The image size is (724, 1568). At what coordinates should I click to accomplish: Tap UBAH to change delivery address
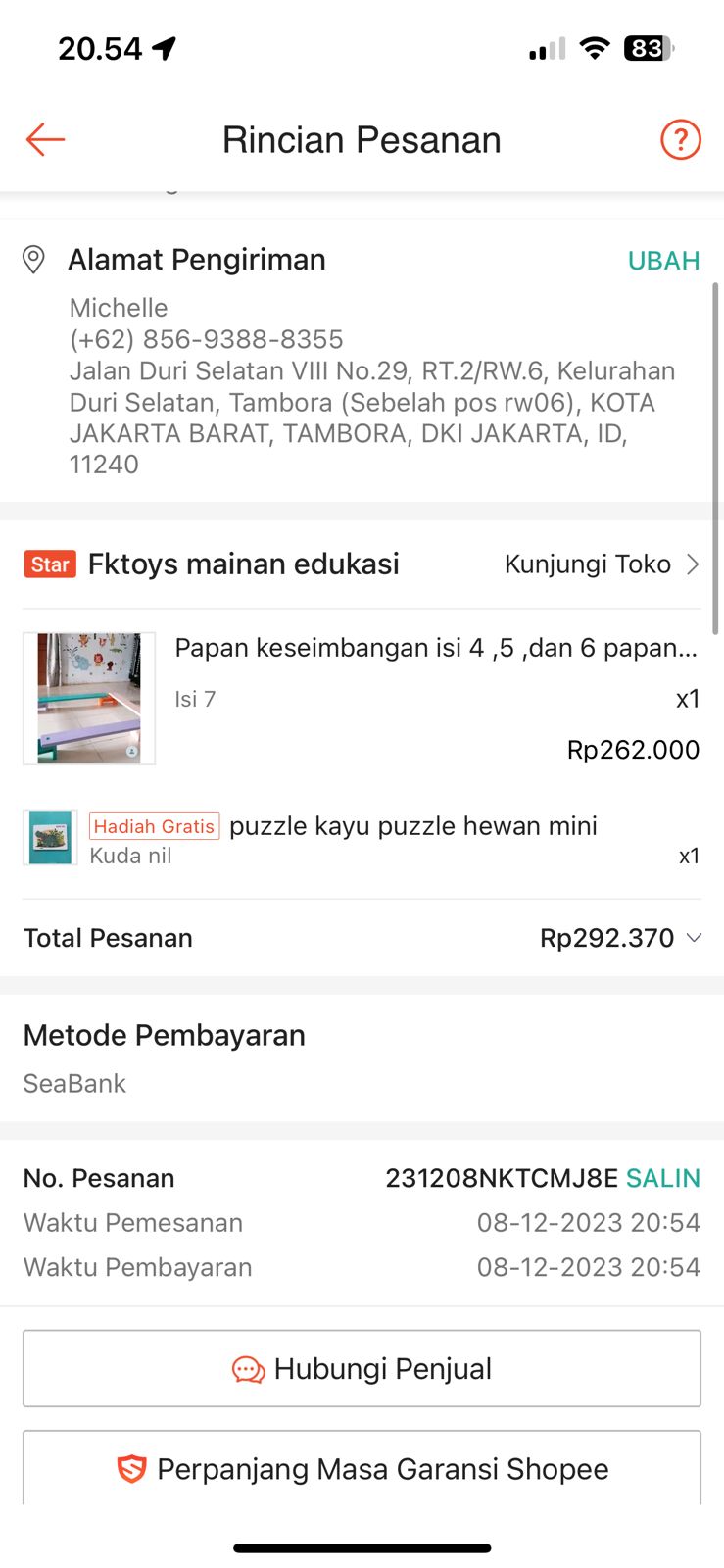pyautogui.click(x=663, y=261)
